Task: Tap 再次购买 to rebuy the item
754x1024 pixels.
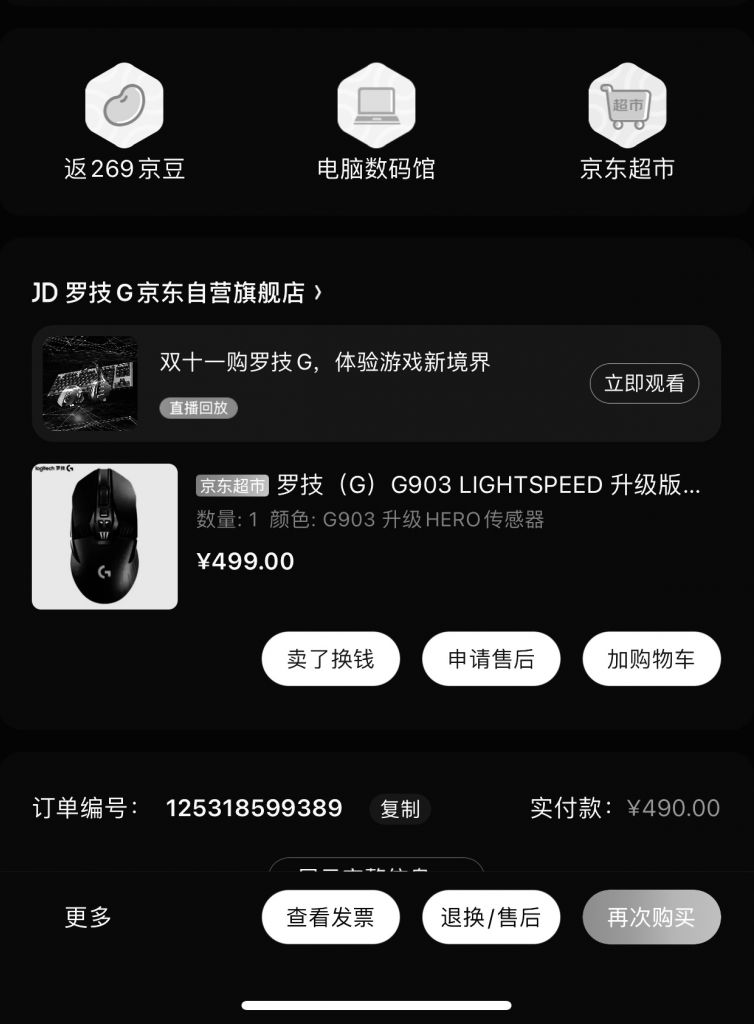Action: coord(651,916)
